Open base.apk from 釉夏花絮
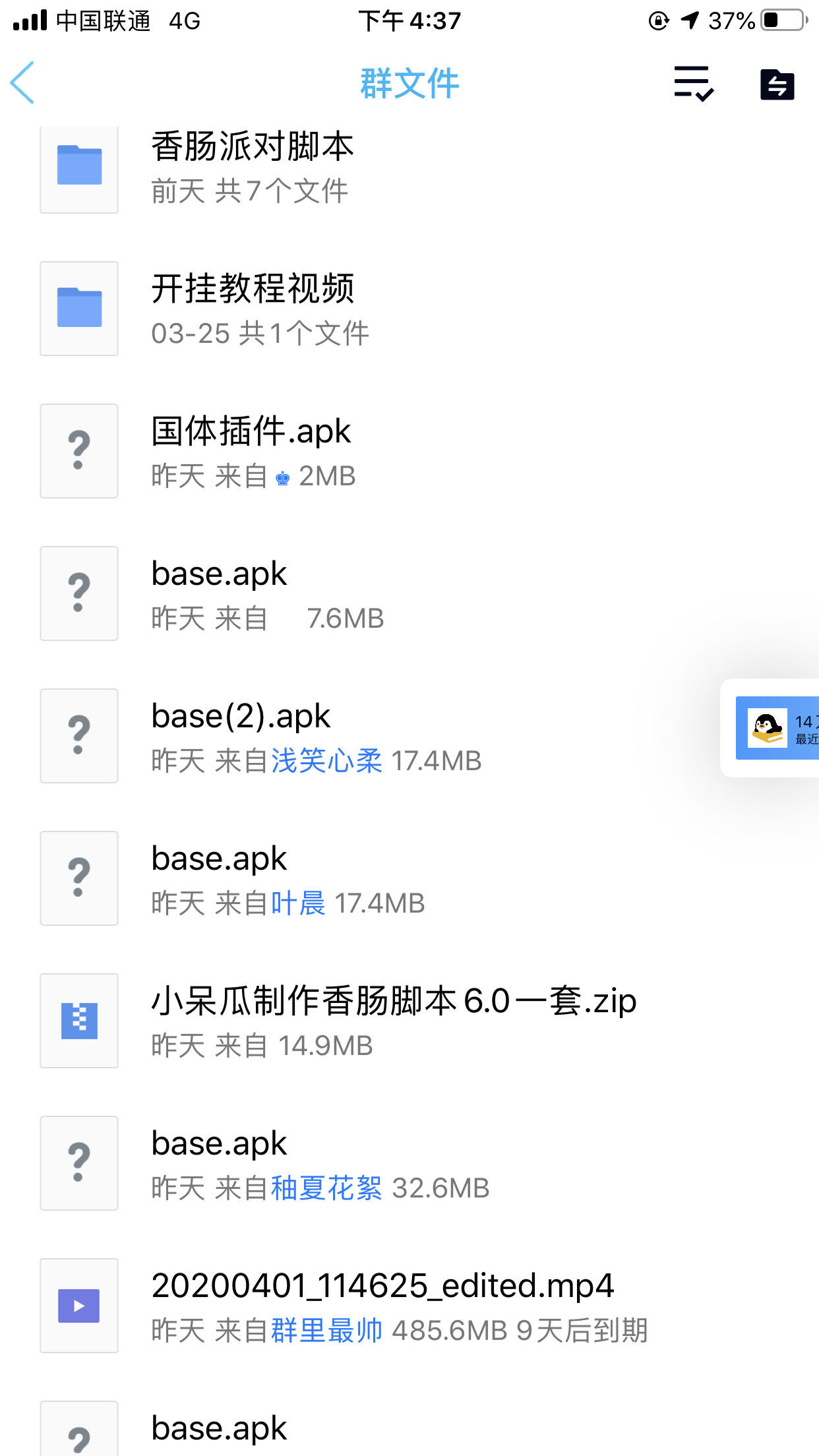Viewport: 819px width, 1456px height. tap(409, 1163)
